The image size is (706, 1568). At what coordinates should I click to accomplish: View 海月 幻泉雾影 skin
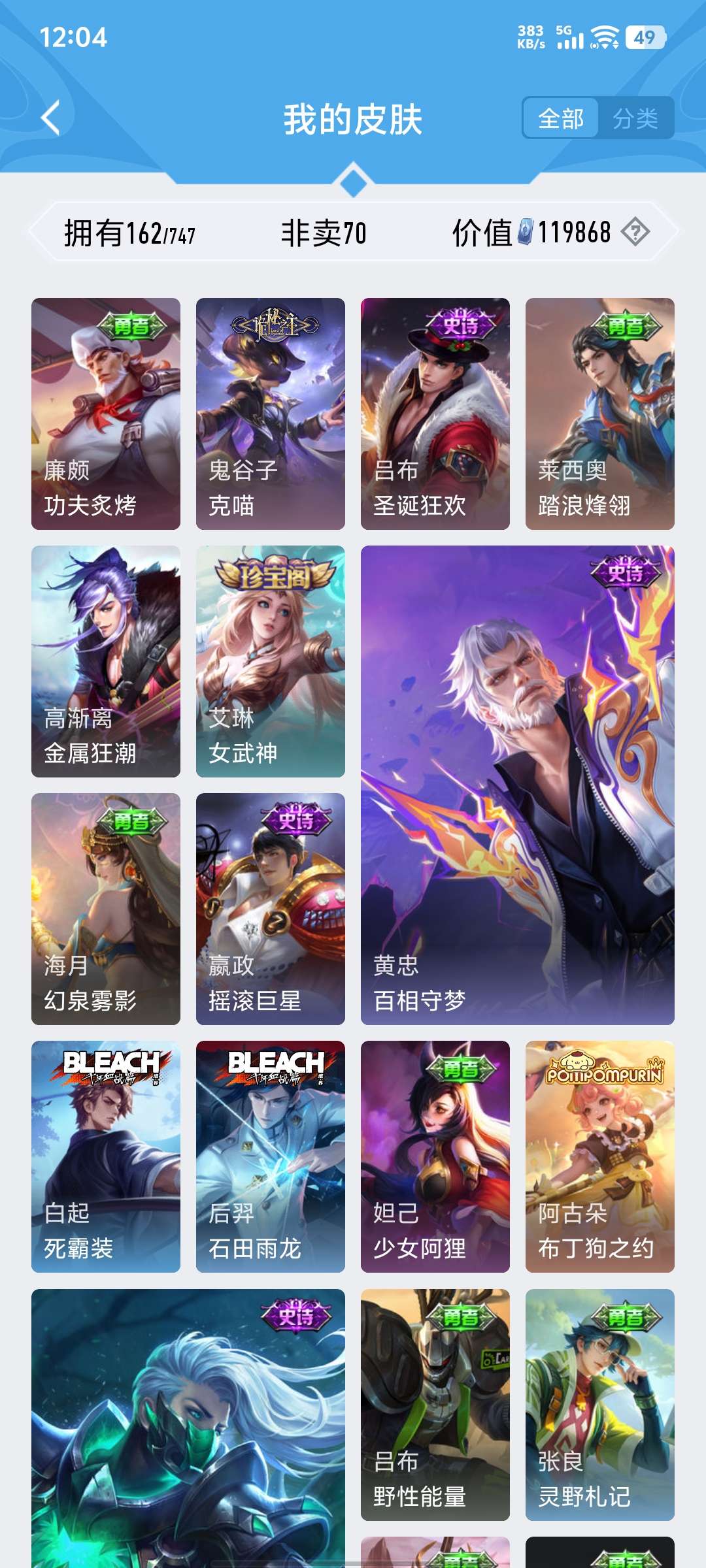pyautogui.click(x=106, y=909)
